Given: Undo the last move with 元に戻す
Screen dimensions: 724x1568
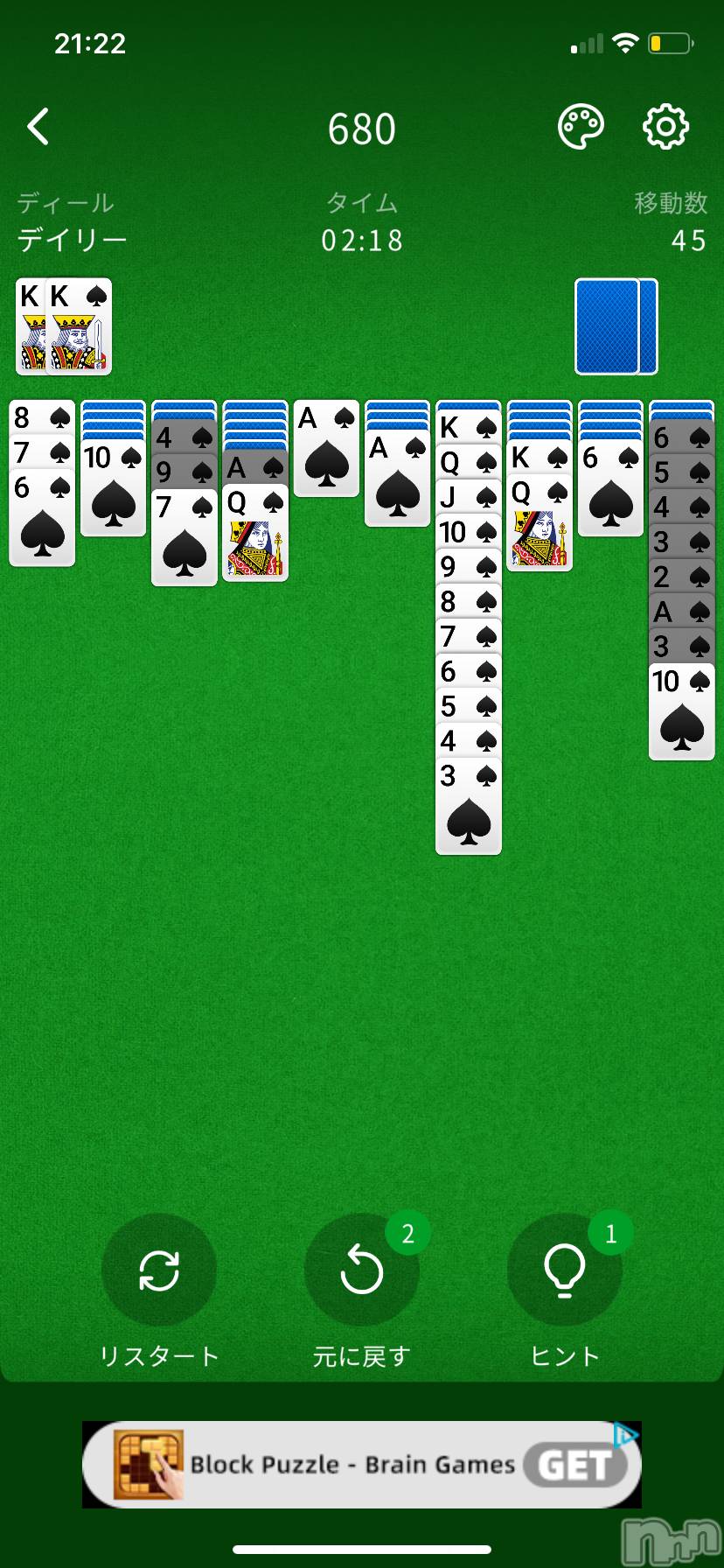Looking at the screenshot, I should click(x=361, y=1270).
